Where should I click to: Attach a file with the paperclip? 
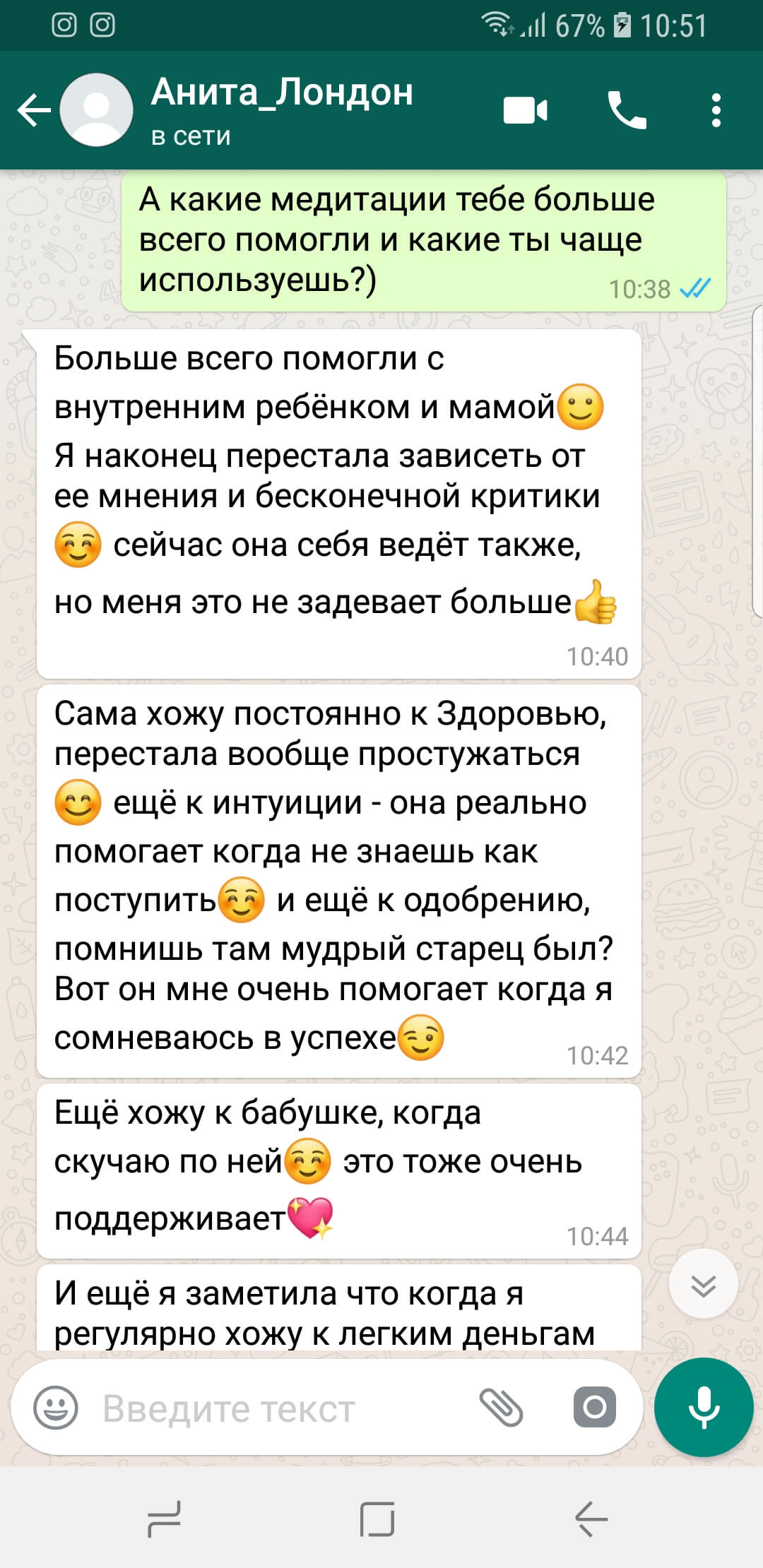coord(501,1408)
